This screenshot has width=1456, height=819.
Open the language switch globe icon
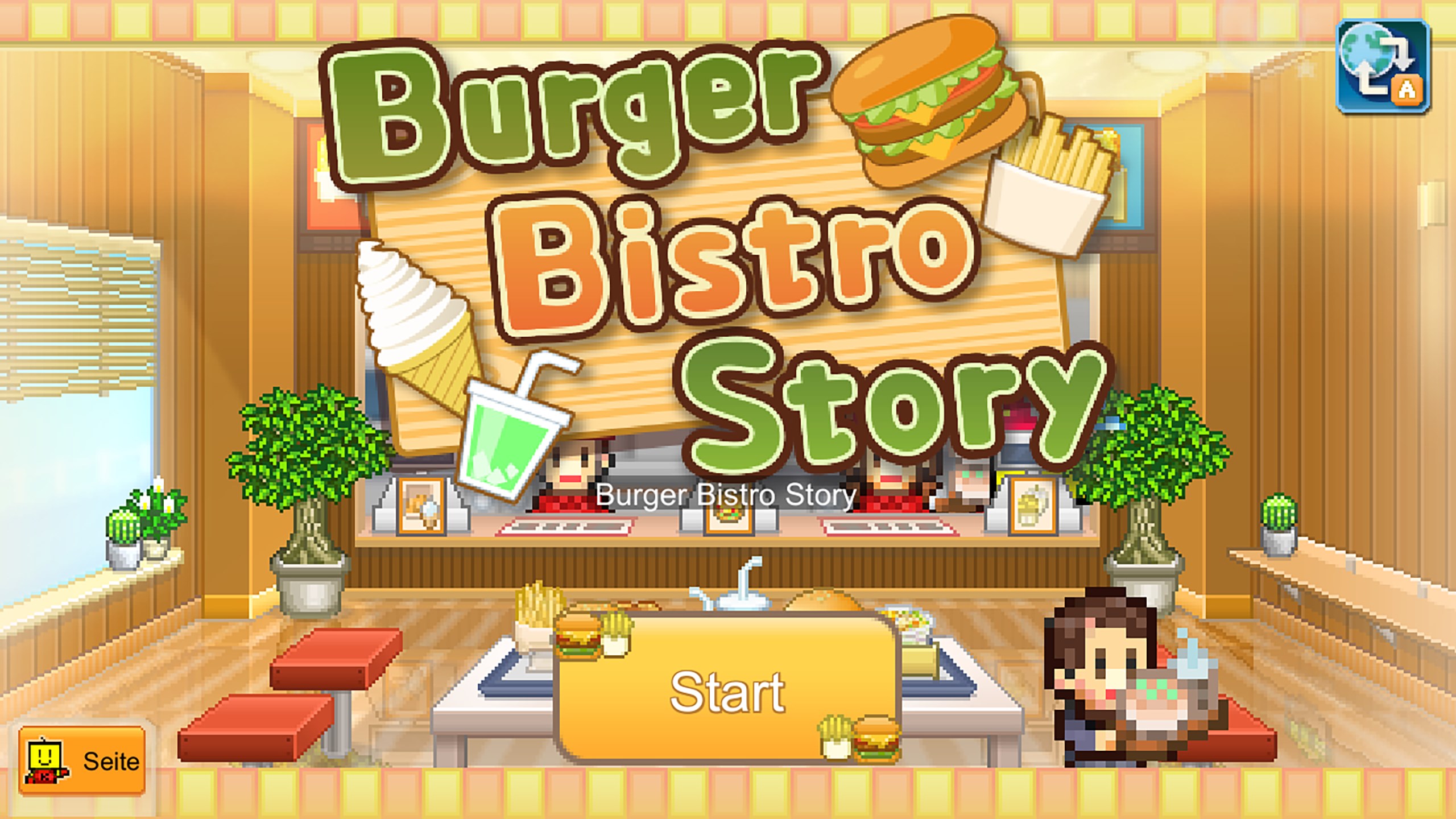(x=1382, y=67)
